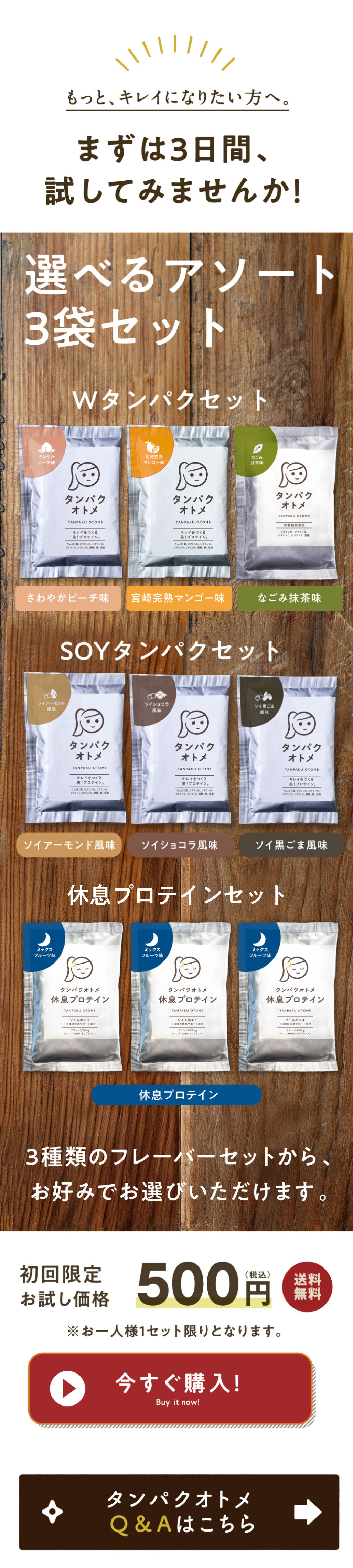Open the タンパクオトメ Q&Aはこちら link
The height and width of the screenshot is (1568, 353).
(178, 1512)
